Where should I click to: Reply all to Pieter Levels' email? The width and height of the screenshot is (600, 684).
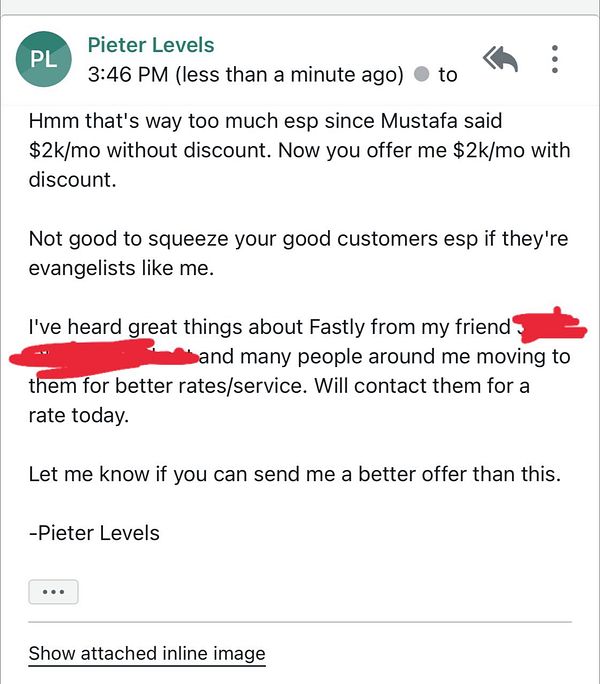[500, 60]
